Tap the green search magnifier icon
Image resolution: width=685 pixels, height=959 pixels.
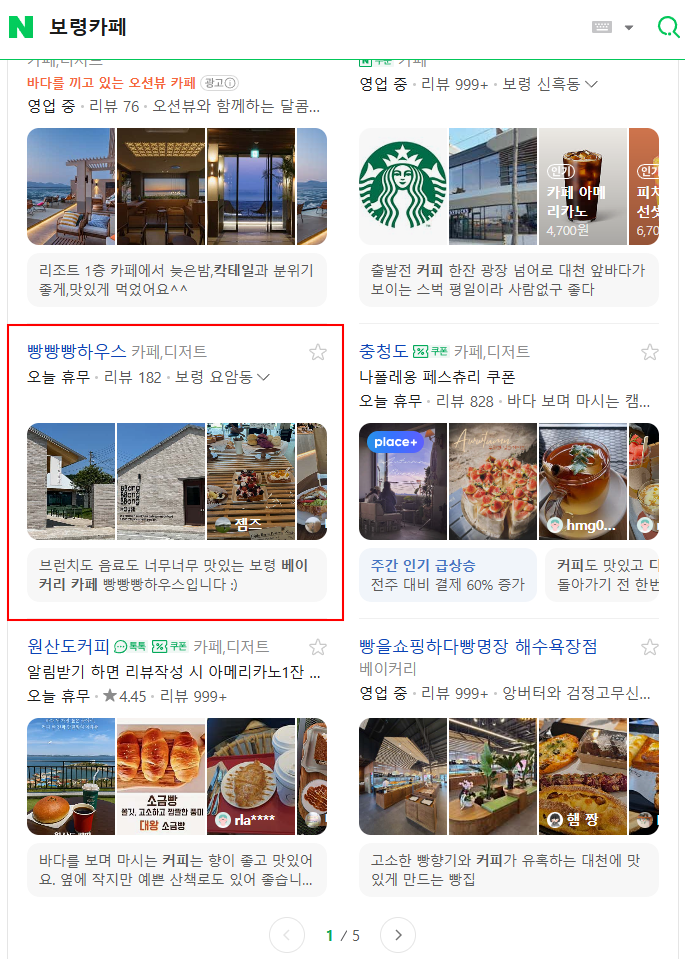(667, 27)
